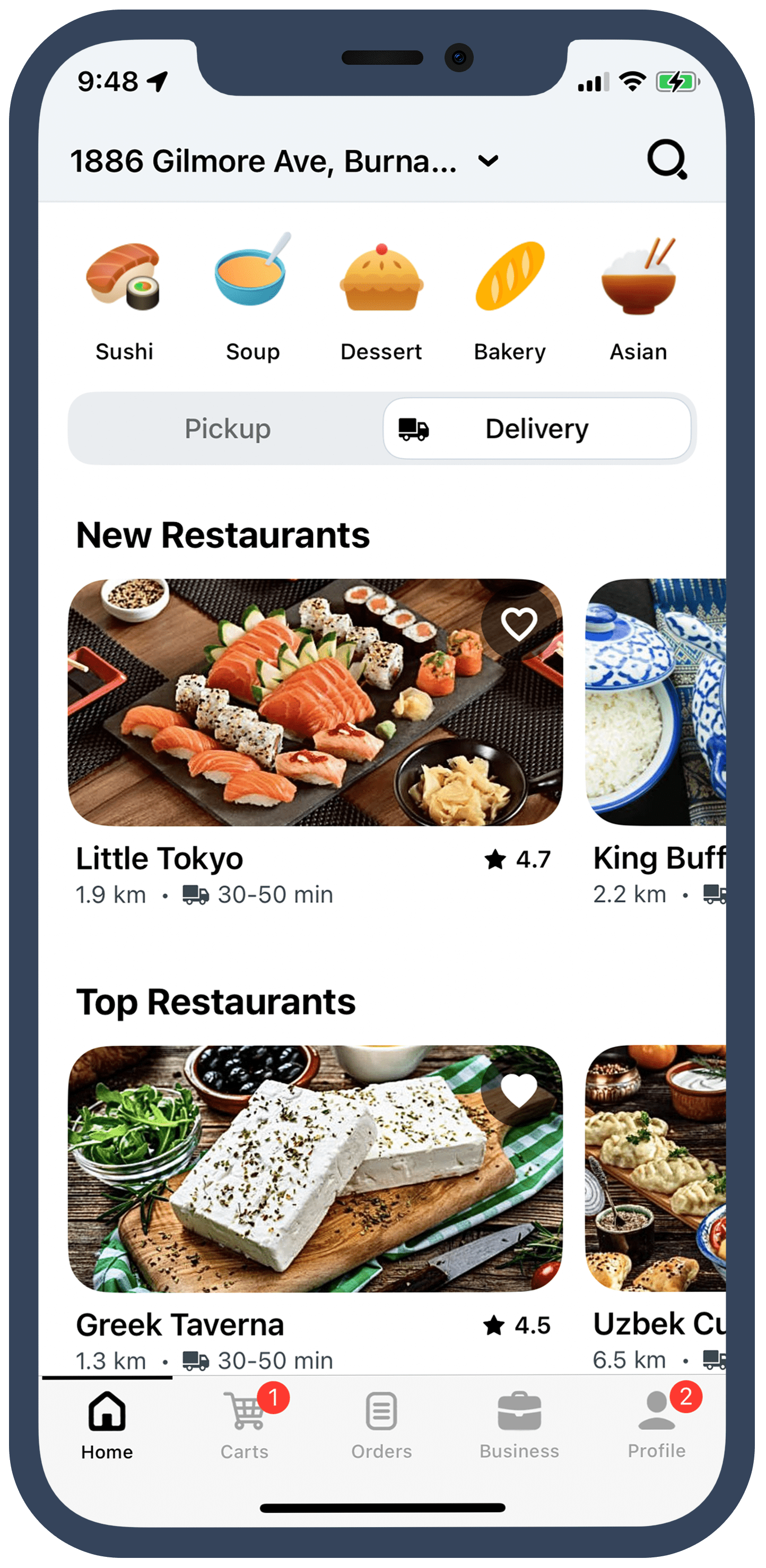
Task: Expand the delivery address dropdown
Action: point(488,161)
